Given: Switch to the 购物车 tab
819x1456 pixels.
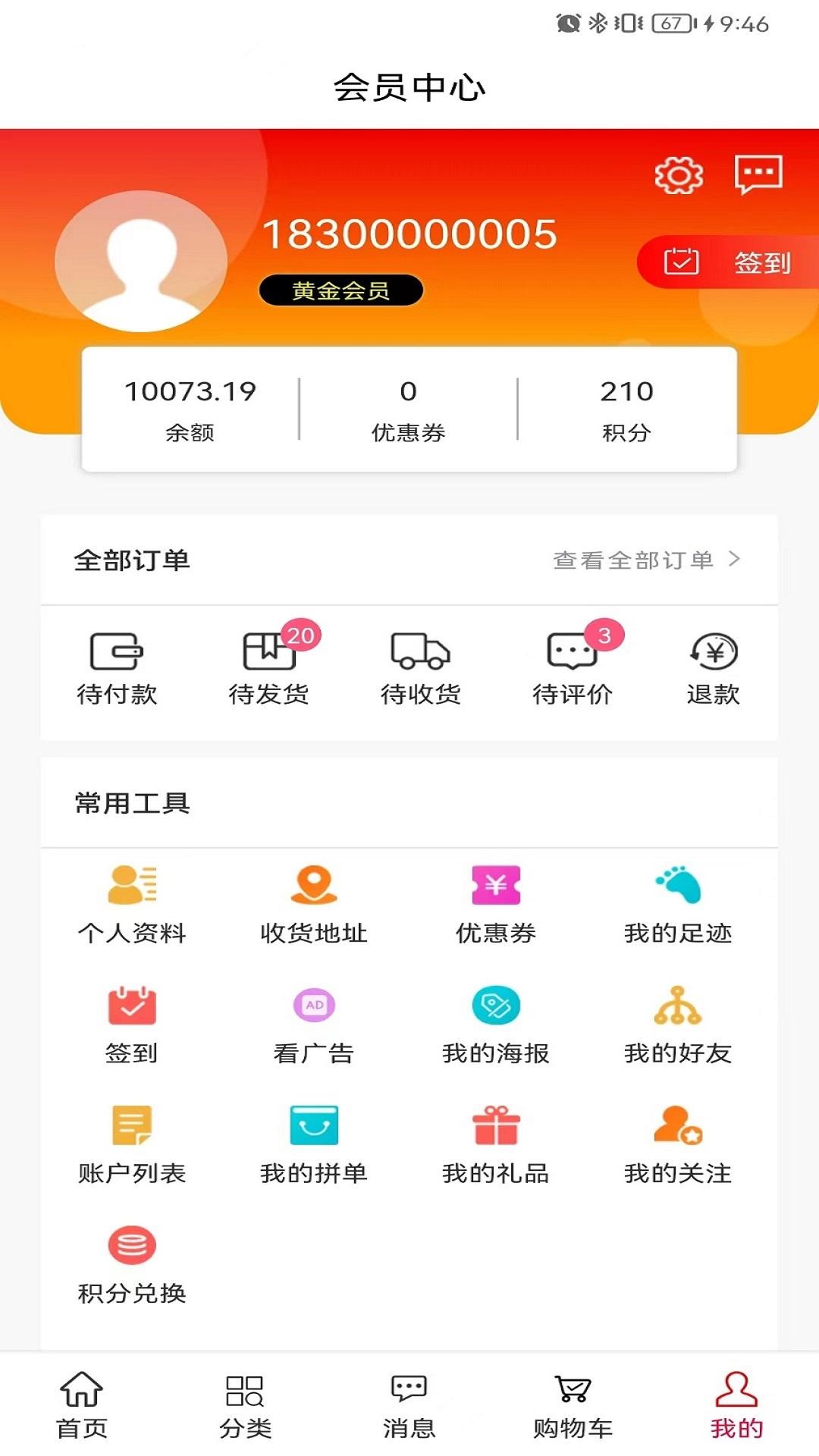Looking at the screenshot, I should pyautogui.click(x=573, y=1405).
